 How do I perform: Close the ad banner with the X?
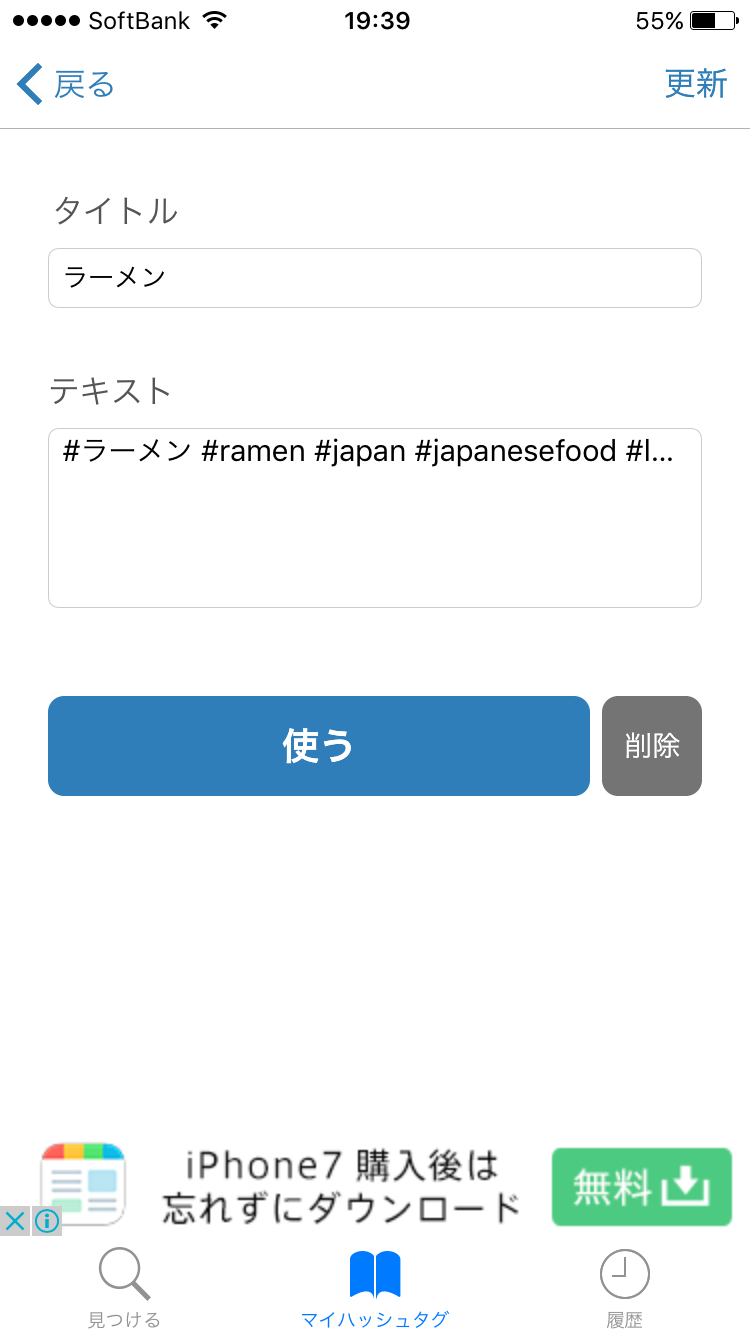15,1221
